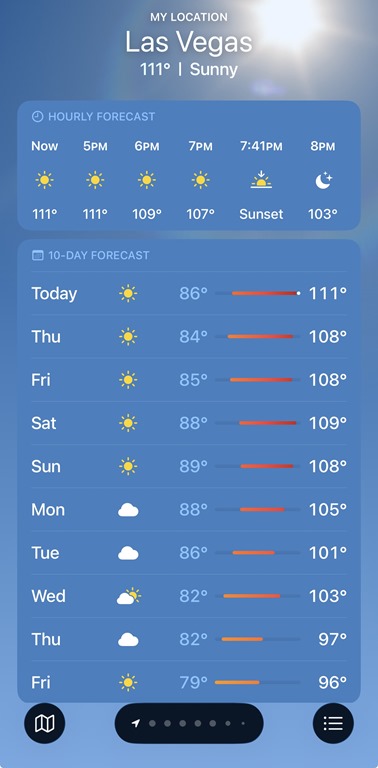This screenshot has height=768, width=378.
Task: Open Sunday's forecast row
Action: [x=189, y=466]
